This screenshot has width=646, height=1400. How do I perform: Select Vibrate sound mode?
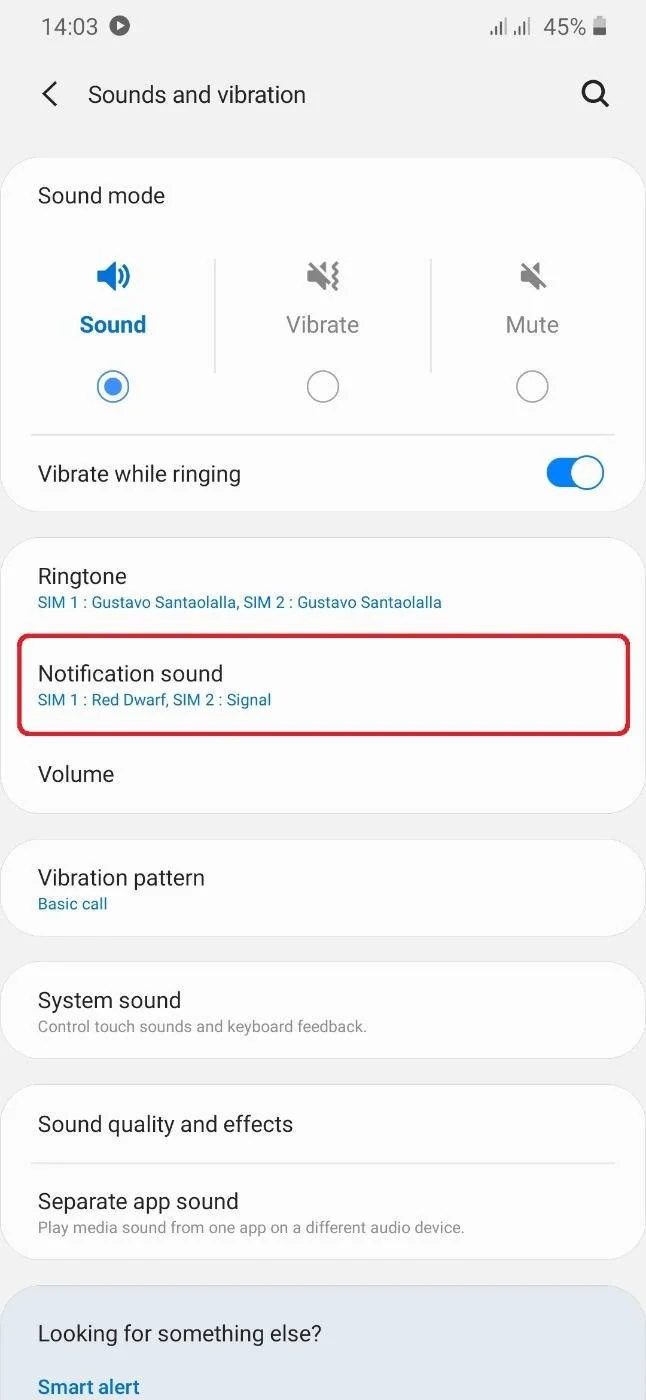click(x=322, y=386)
